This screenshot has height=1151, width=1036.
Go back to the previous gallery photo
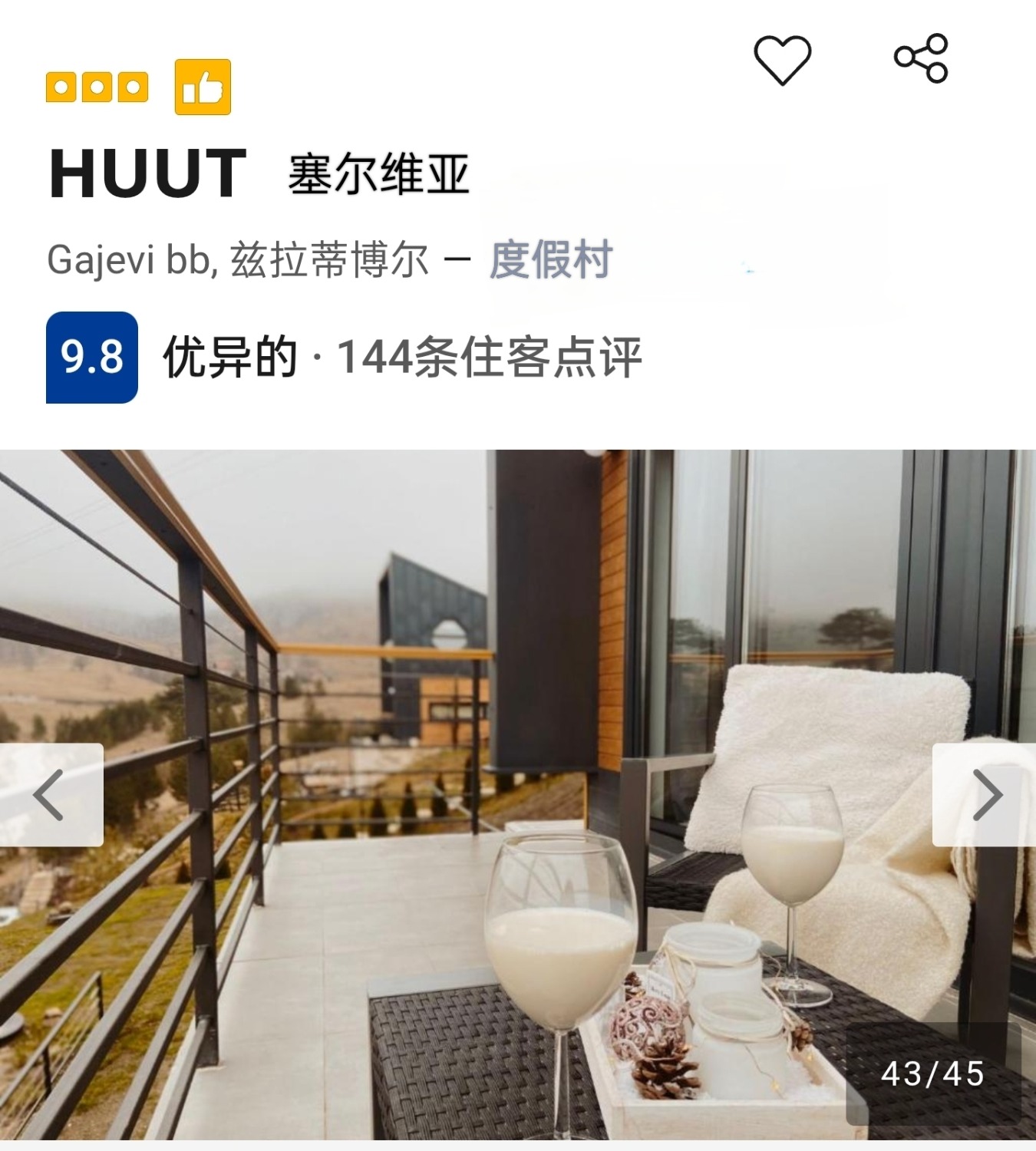pos(51,795)
